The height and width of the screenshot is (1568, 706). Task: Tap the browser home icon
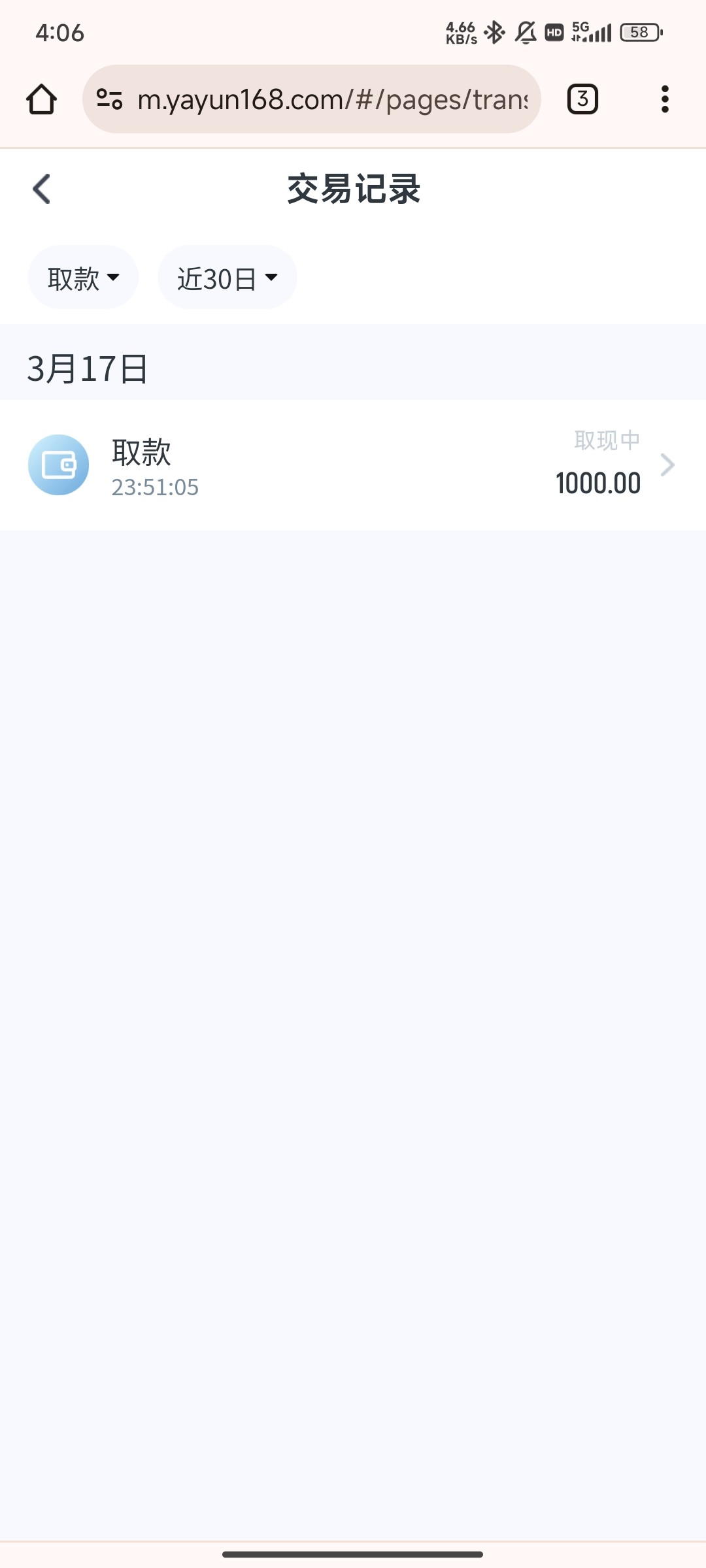point(41,99)
